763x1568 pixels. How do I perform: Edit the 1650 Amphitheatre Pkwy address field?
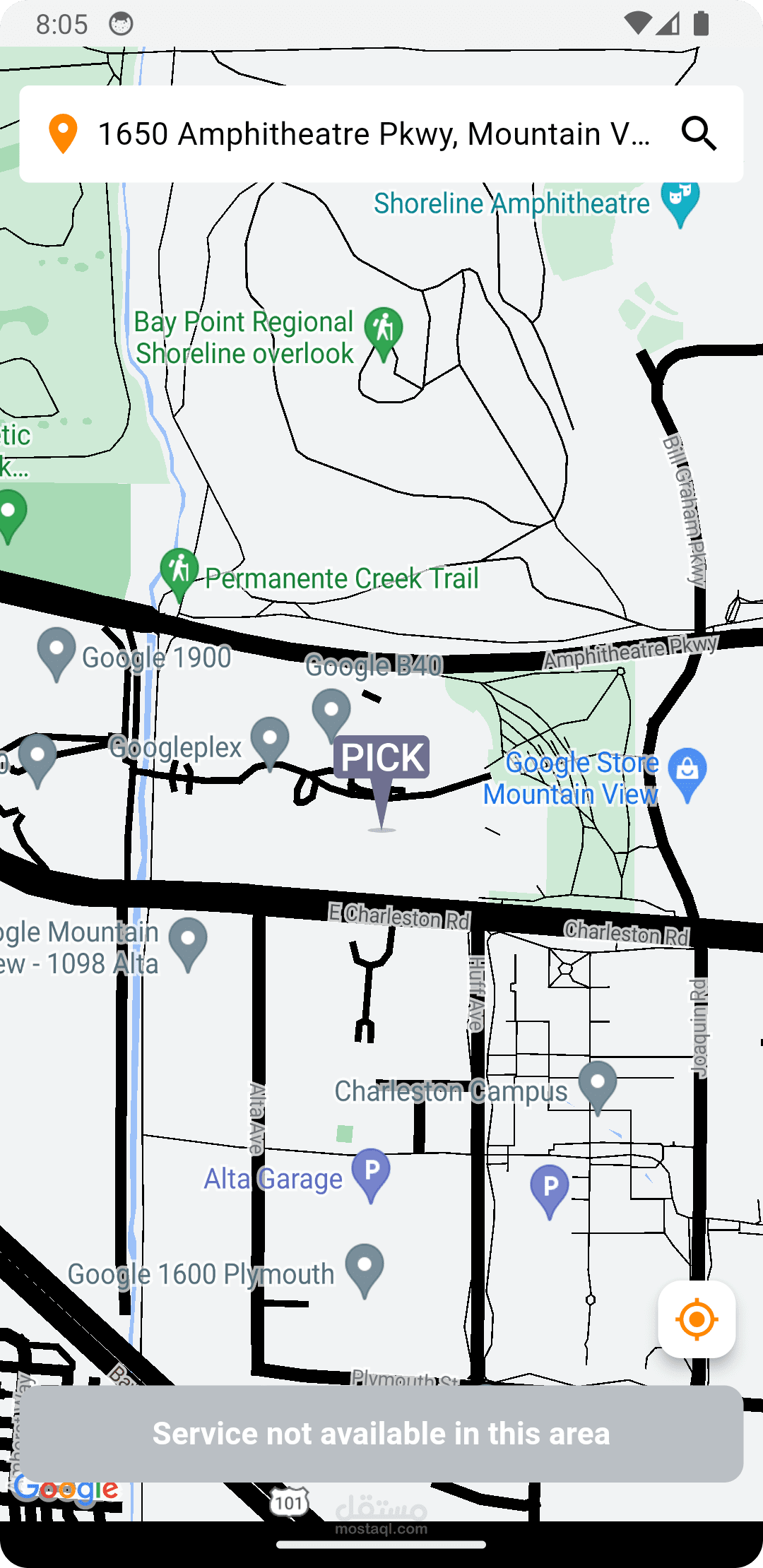374,134
